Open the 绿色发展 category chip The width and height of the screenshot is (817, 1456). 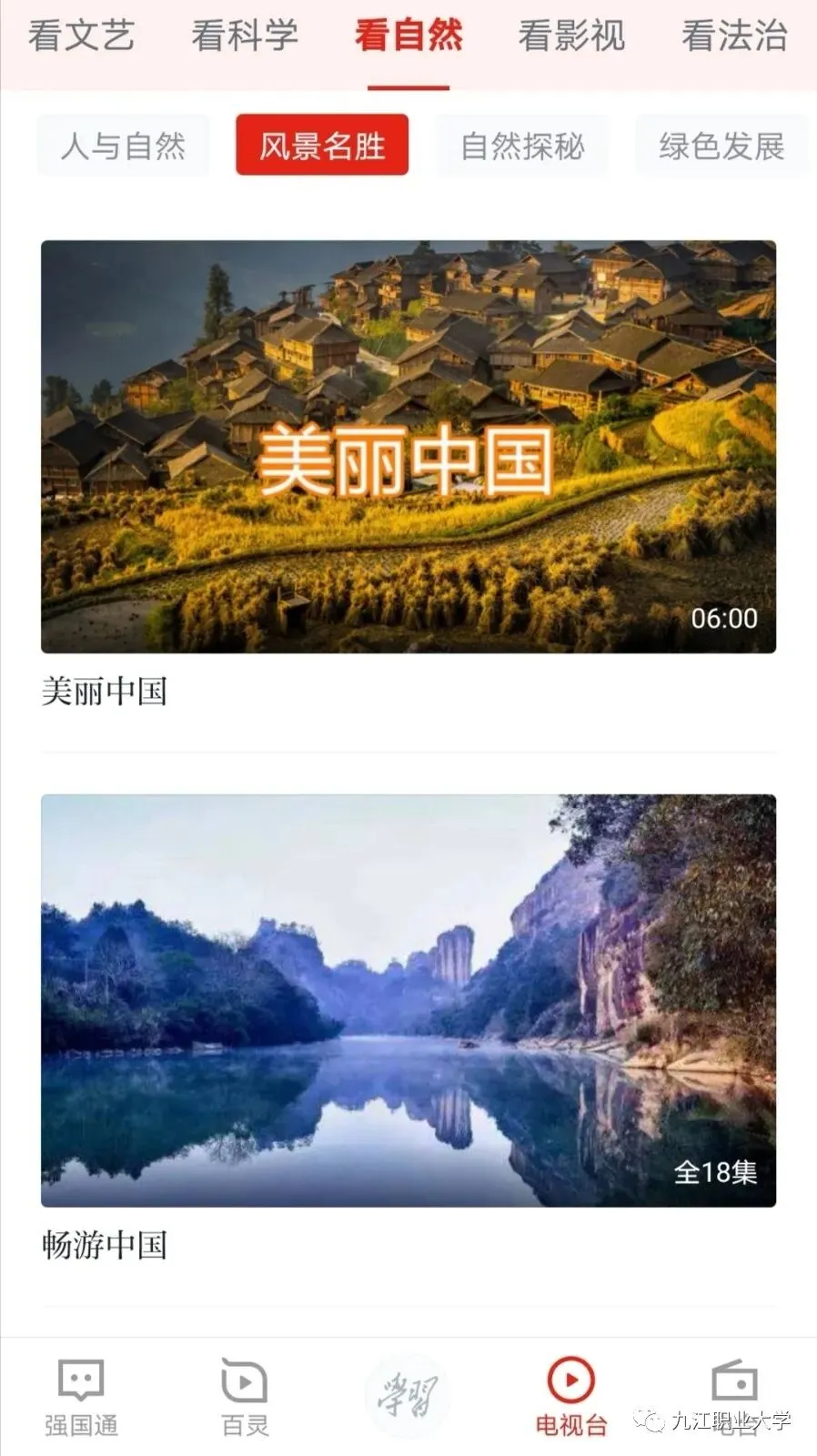tap(721, 146)
